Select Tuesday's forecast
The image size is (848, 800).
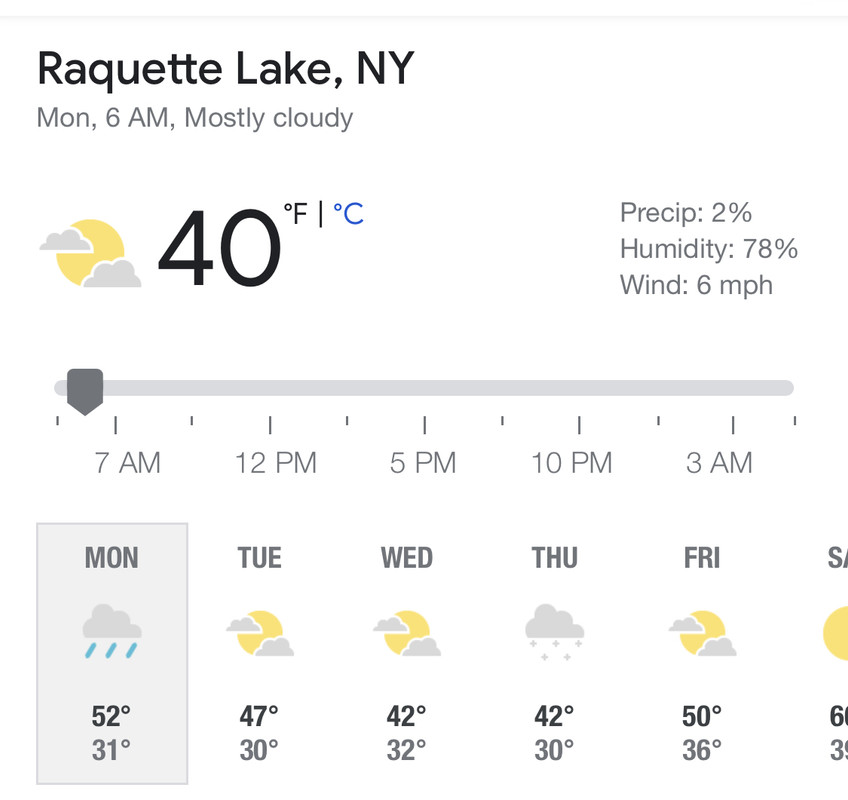point(259,652)
